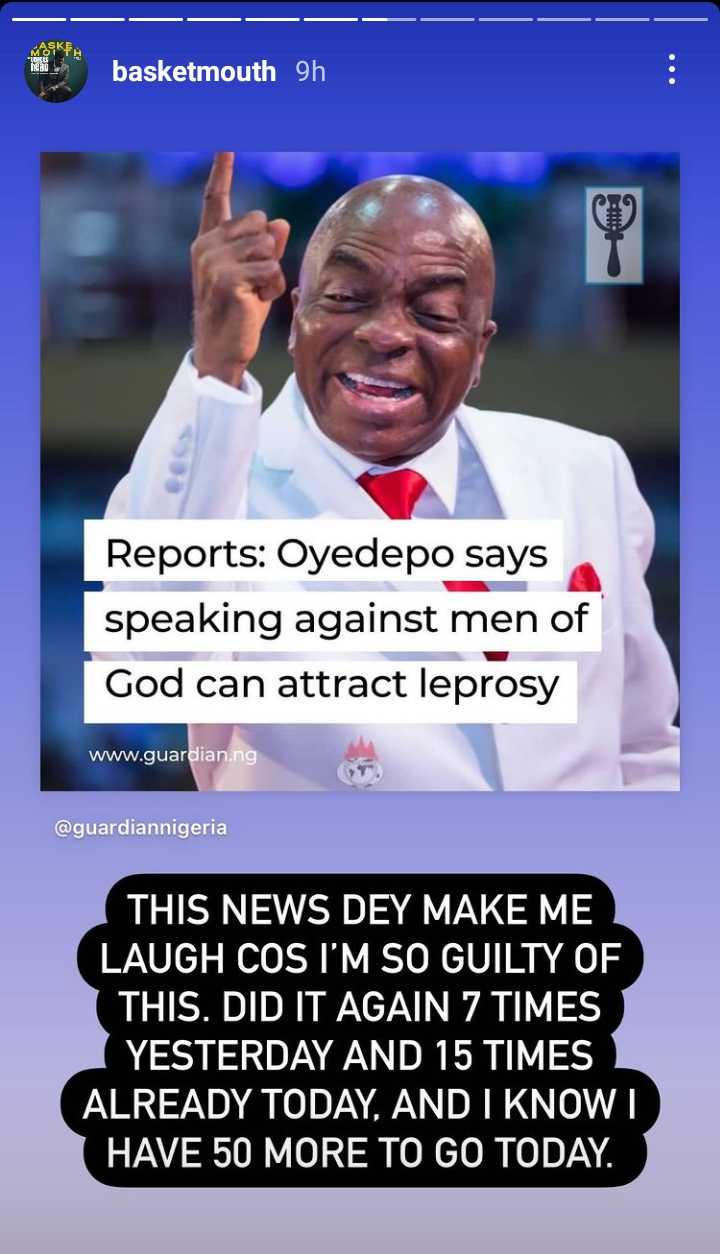
Task: Visit the @guardiannigeria account
Action: point(140,829)
